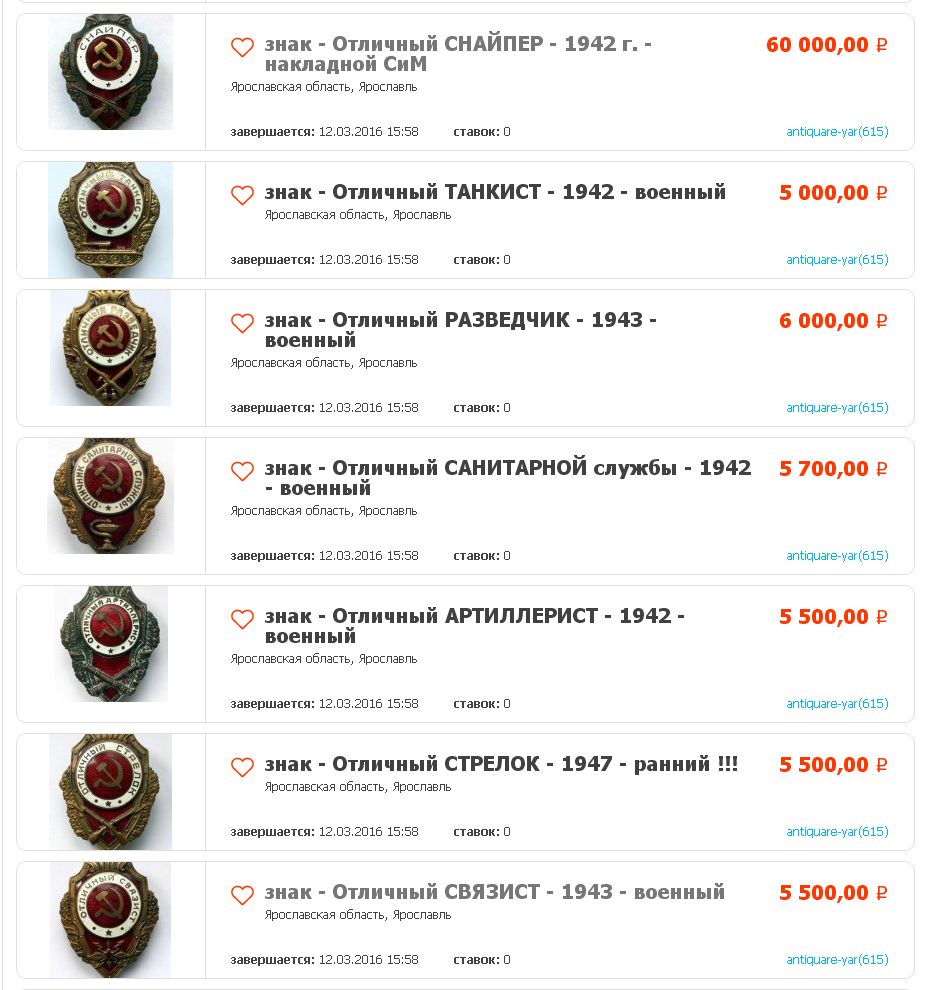Open the САНИТАРНОЙ службы 1942 listing
This screenshot has height=990, width=928.
(x=507, y=478)
